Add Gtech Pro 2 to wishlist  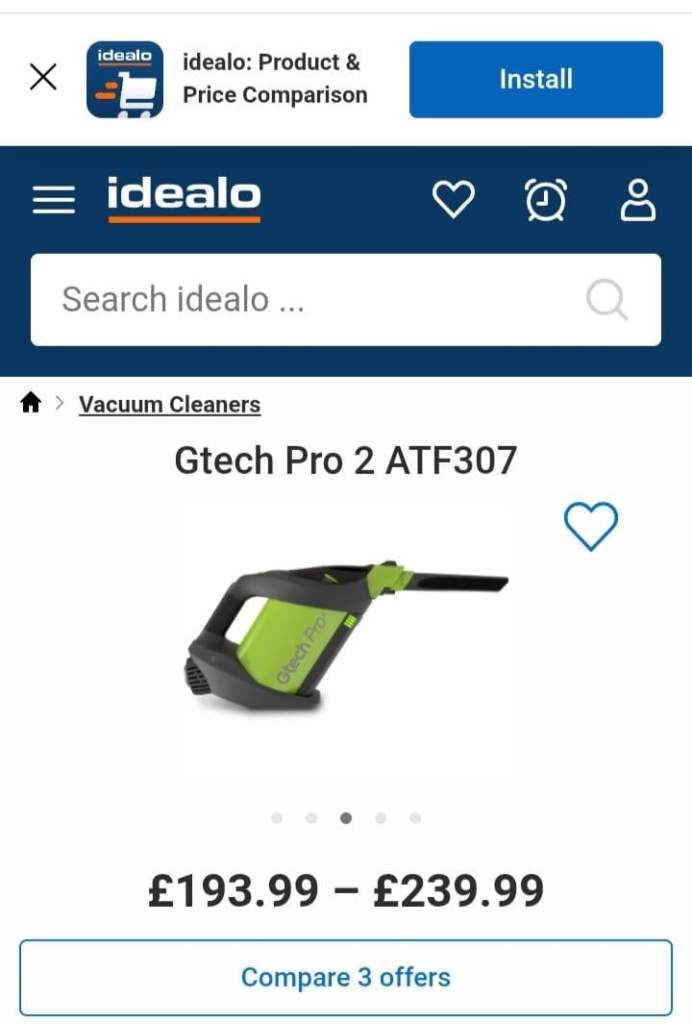[x=591, y=526]
